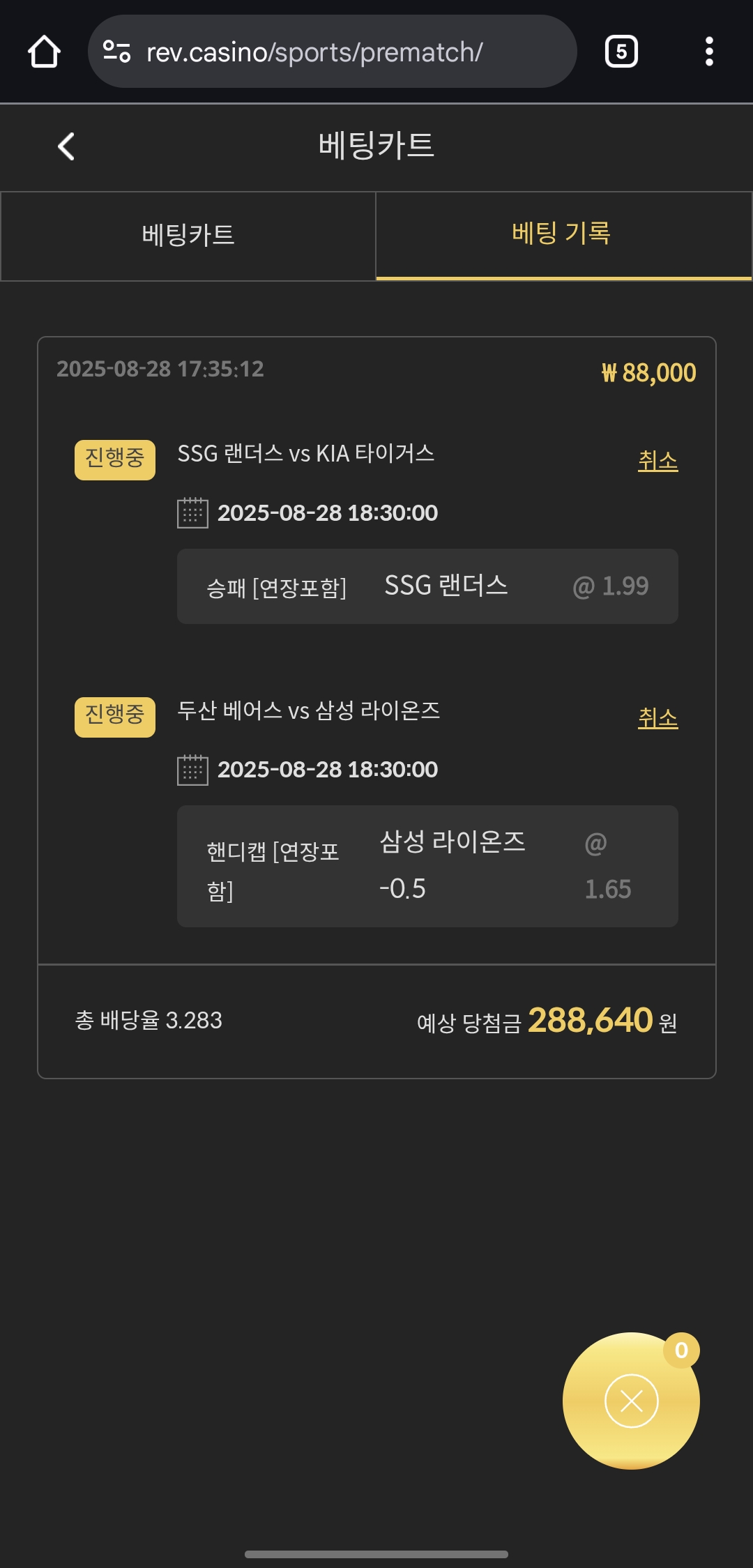Switch to the 베팅카트 tab
This screenshot has height=1568, width=753.
point(188,236)
